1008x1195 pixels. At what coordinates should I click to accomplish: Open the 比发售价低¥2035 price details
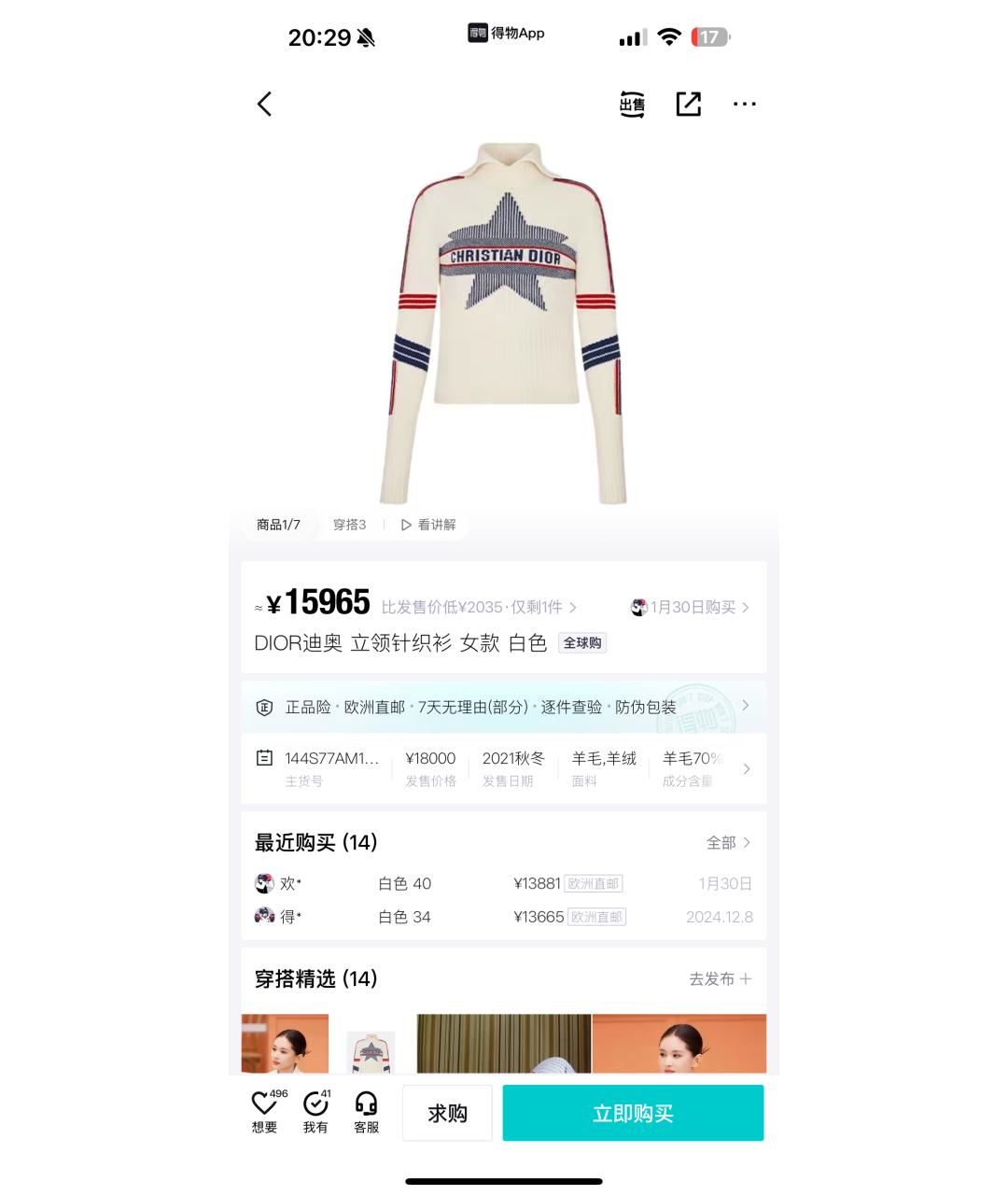pyautogui.click(x=479, y=607)
